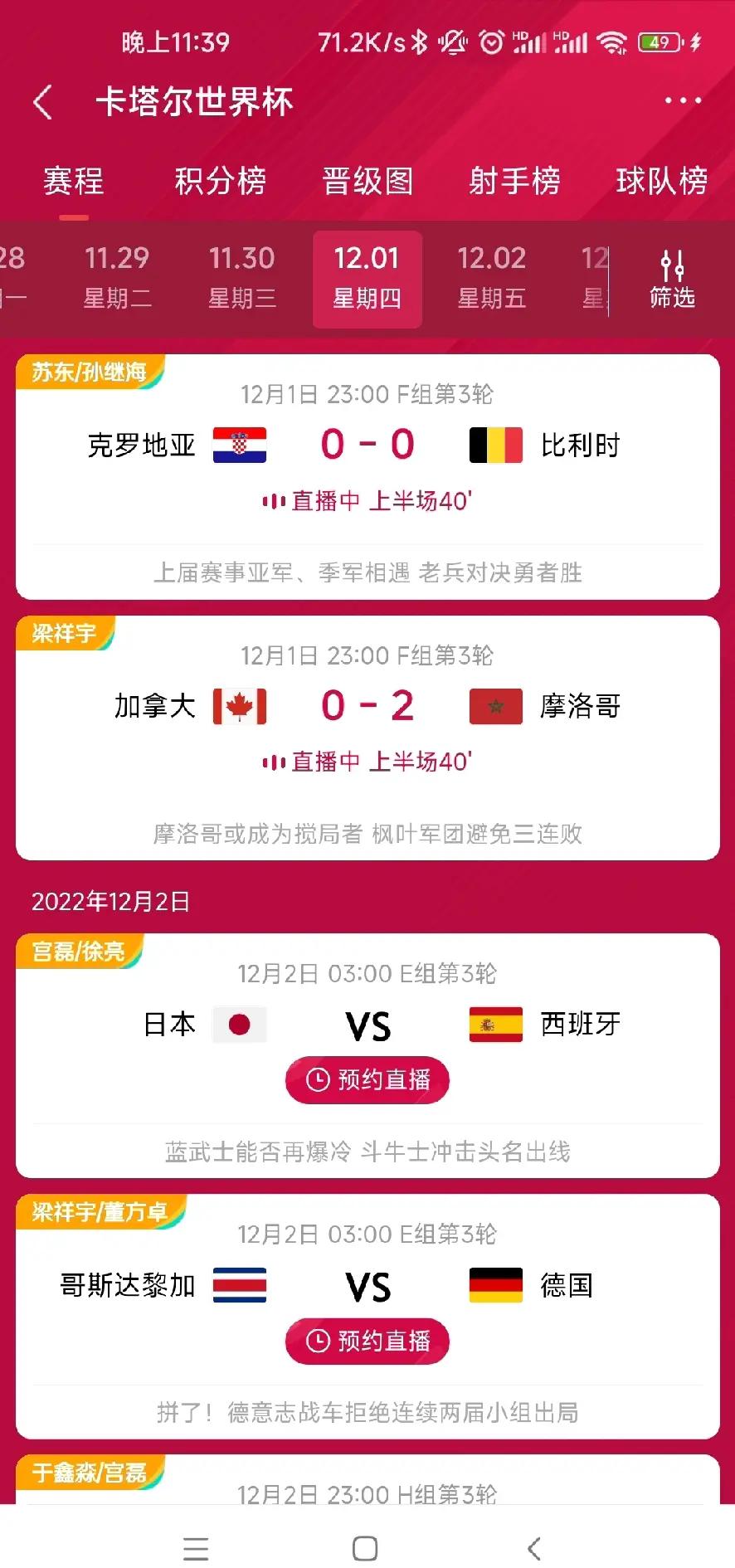Tap 预约直播 for 哥斯达黎加 vs 德国
The width and height of the screenshot is (735, 1568).
click(367, 1342)
